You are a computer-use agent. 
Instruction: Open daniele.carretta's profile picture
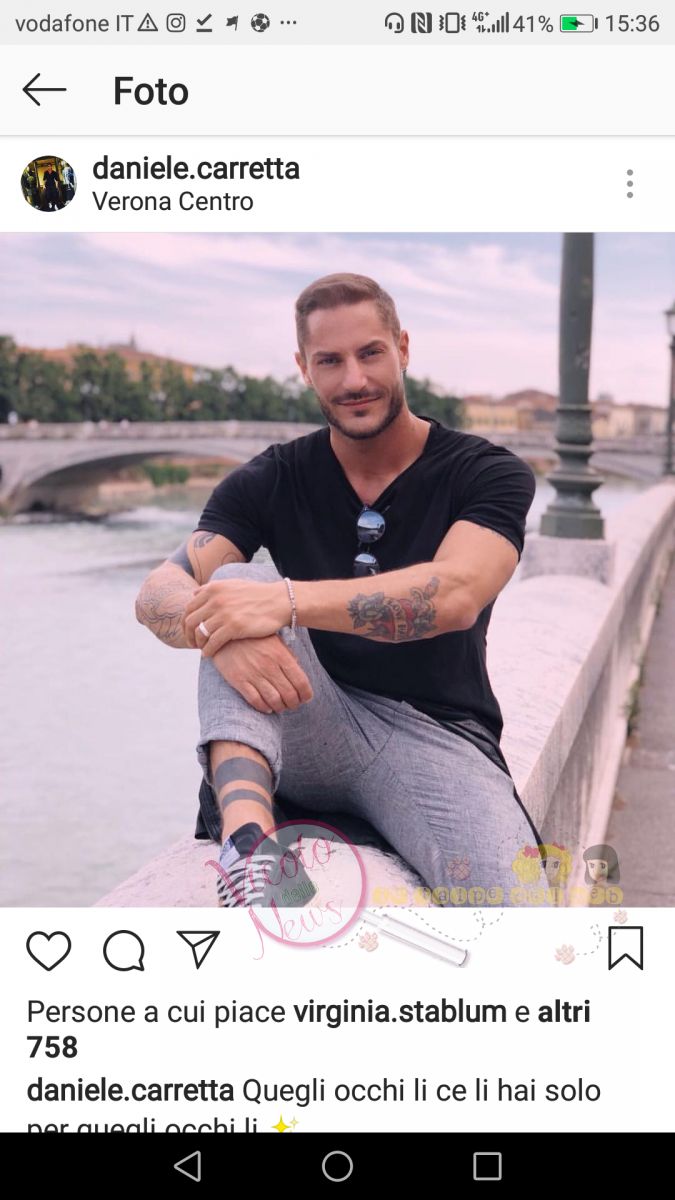point(48,184)
